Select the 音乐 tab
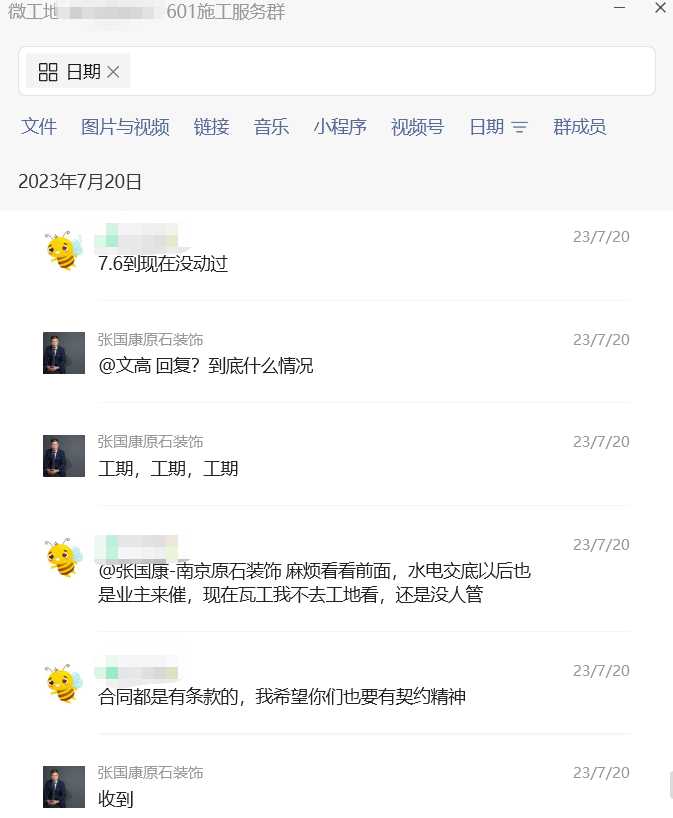This screenshot has width=673, height=818. click(271, 127)
